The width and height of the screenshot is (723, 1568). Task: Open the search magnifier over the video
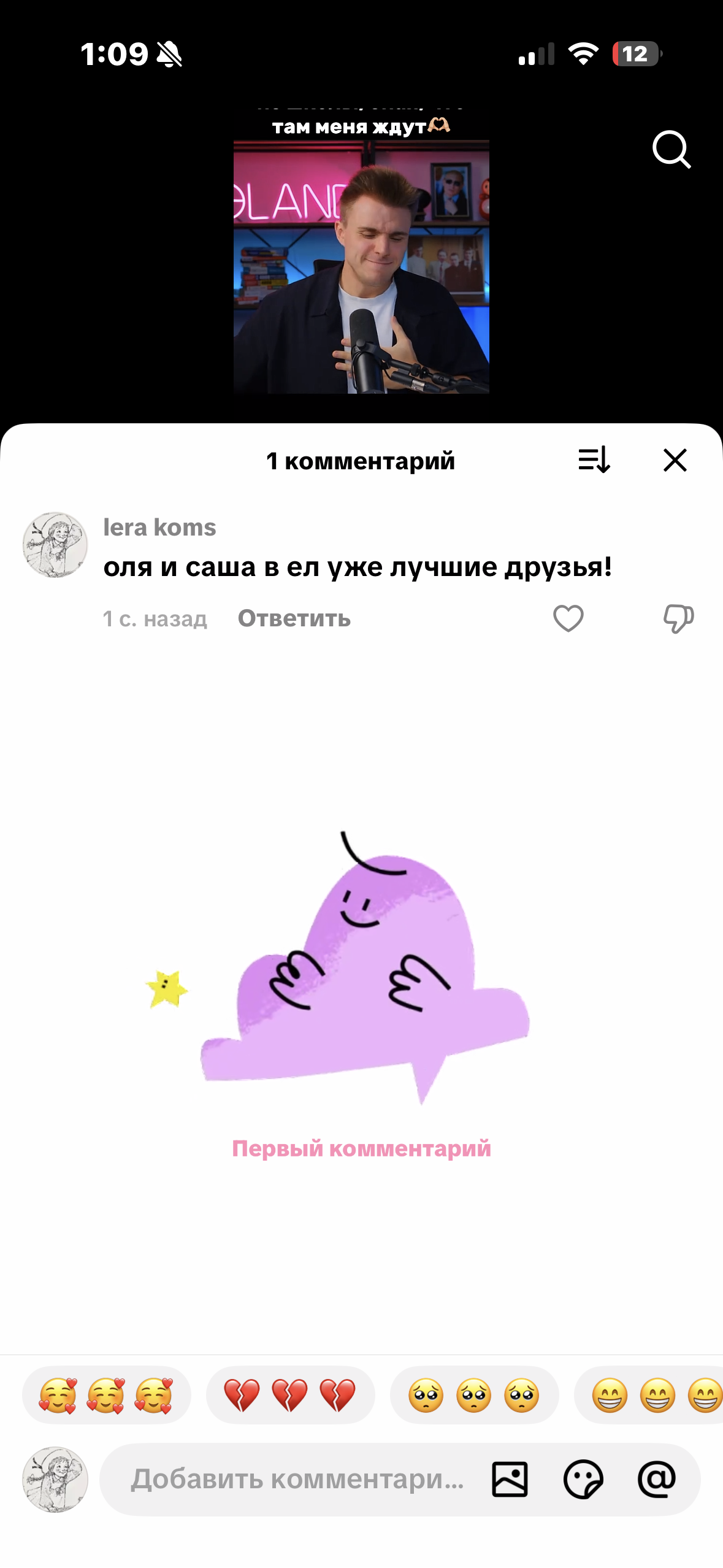pyautogui.click(x=671, y=149)
